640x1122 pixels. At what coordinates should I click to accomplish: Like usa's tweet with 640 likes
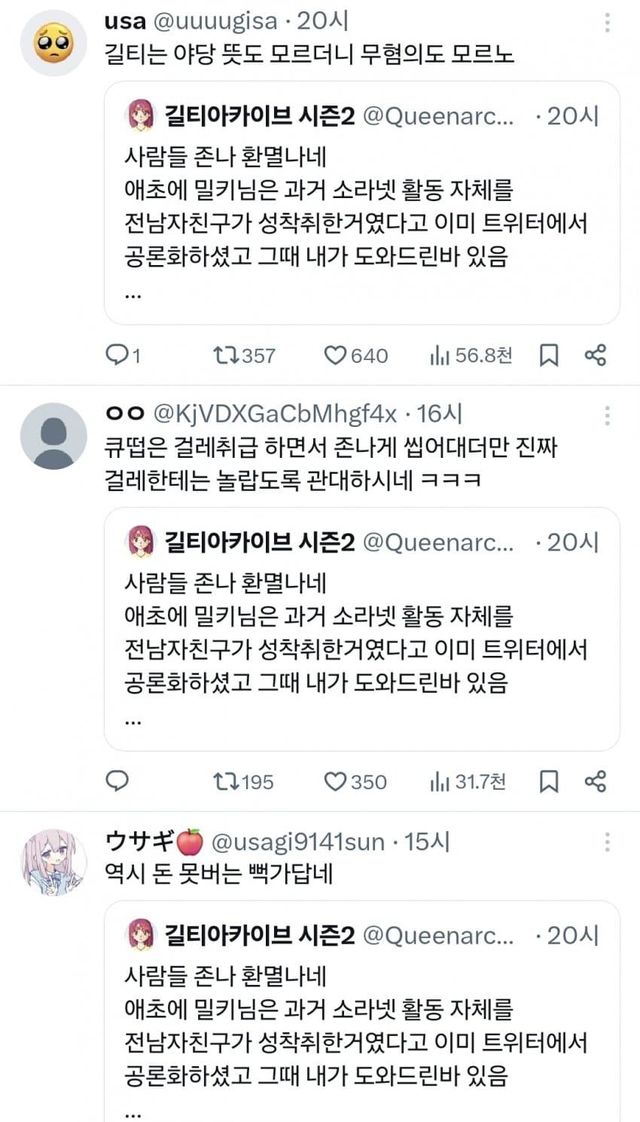[x=356, y=356]
